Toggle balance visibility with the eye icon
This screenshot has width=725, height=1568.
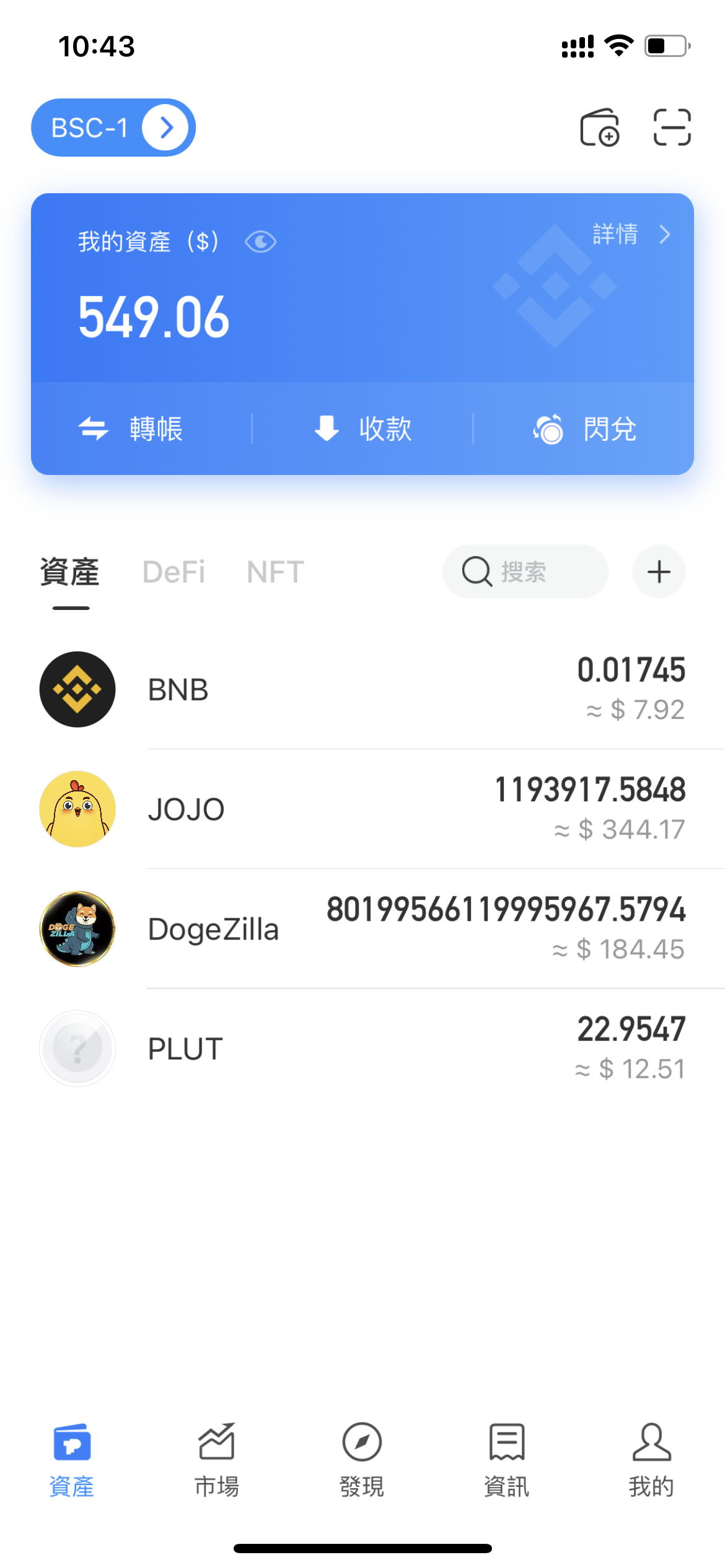pos(260,242)
